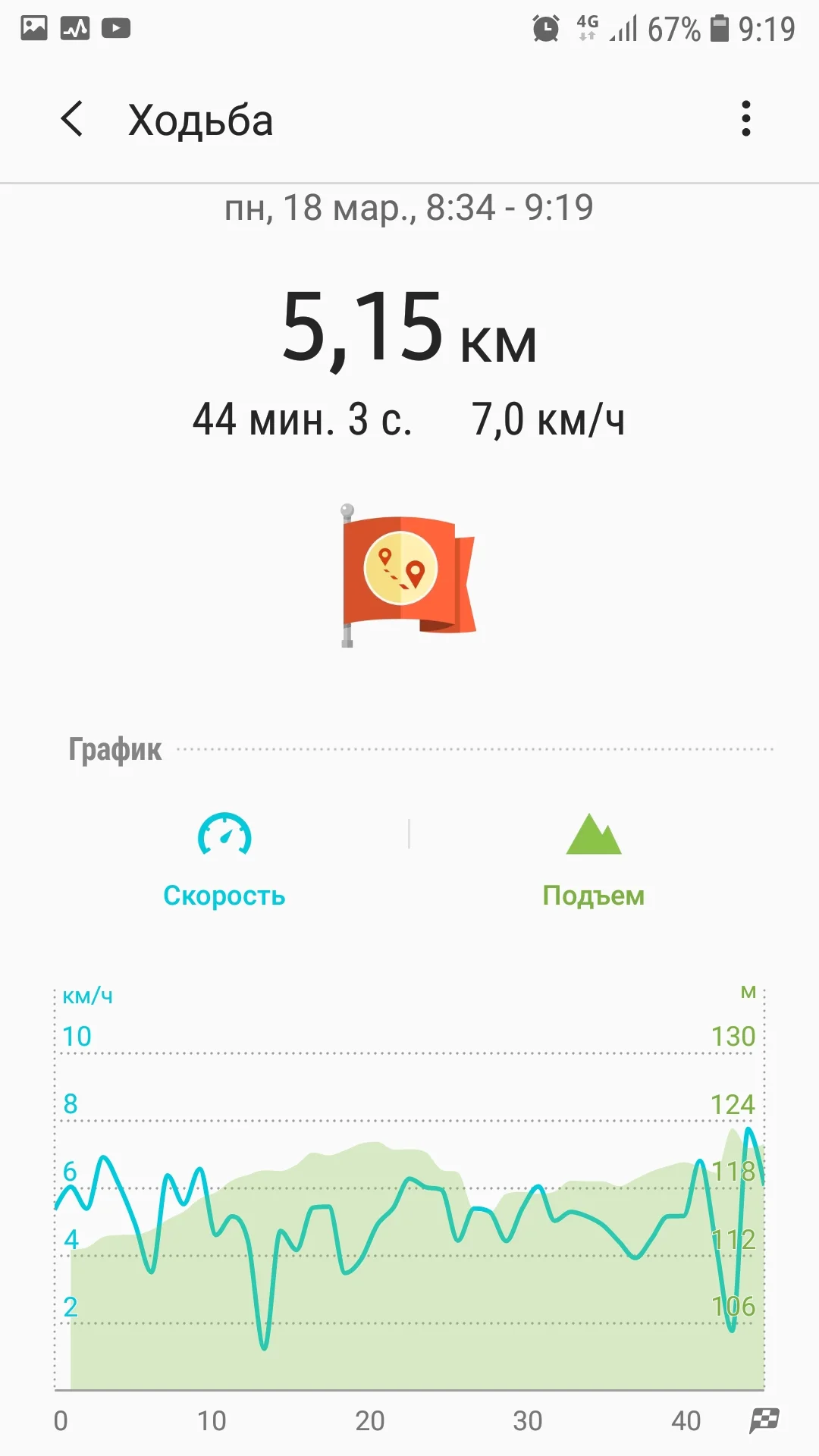819x1456 pixels.
Task: Toggle the Подъем elevation graph
Action: point(593,860)
